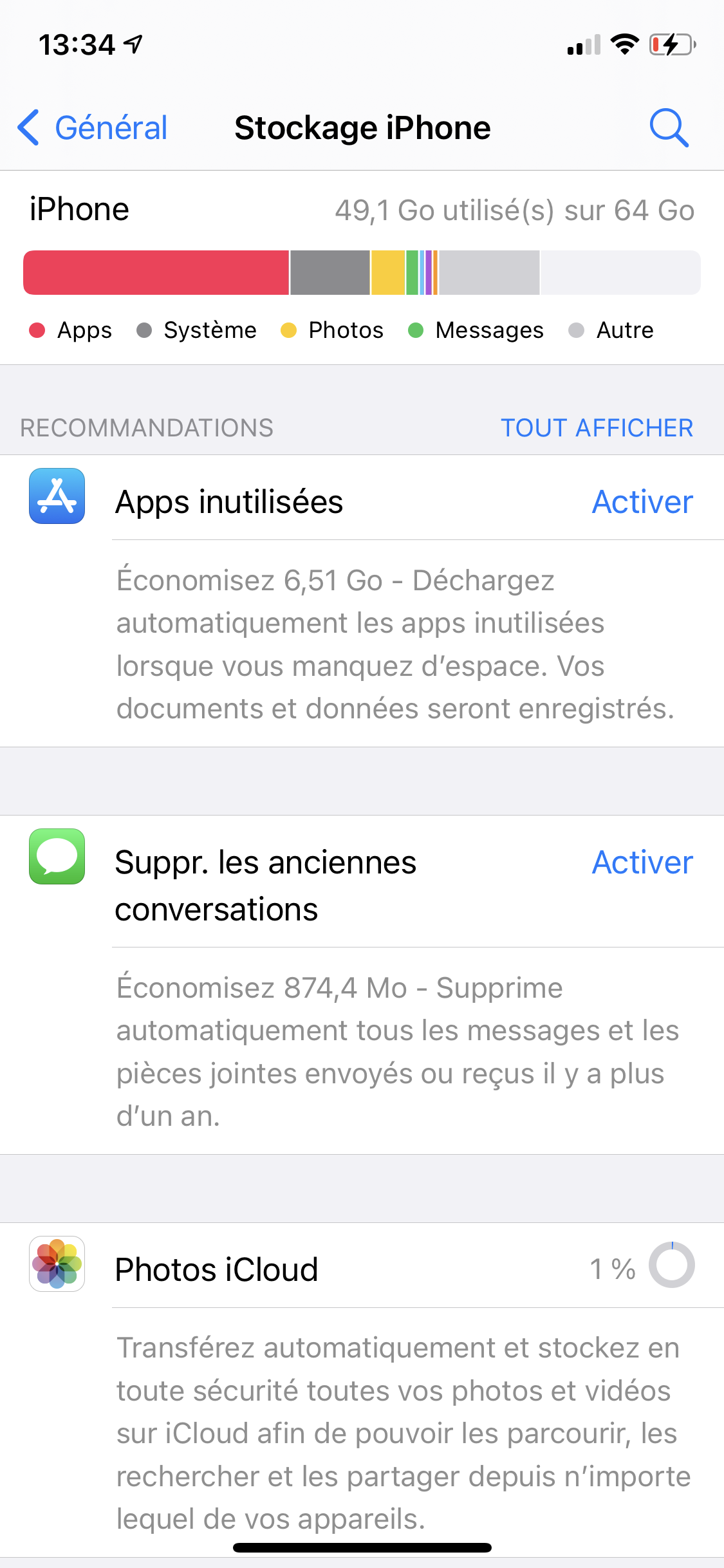Open the search magnifier icon
Viewport: 724px width, 1568px height.
click(669, 127)
